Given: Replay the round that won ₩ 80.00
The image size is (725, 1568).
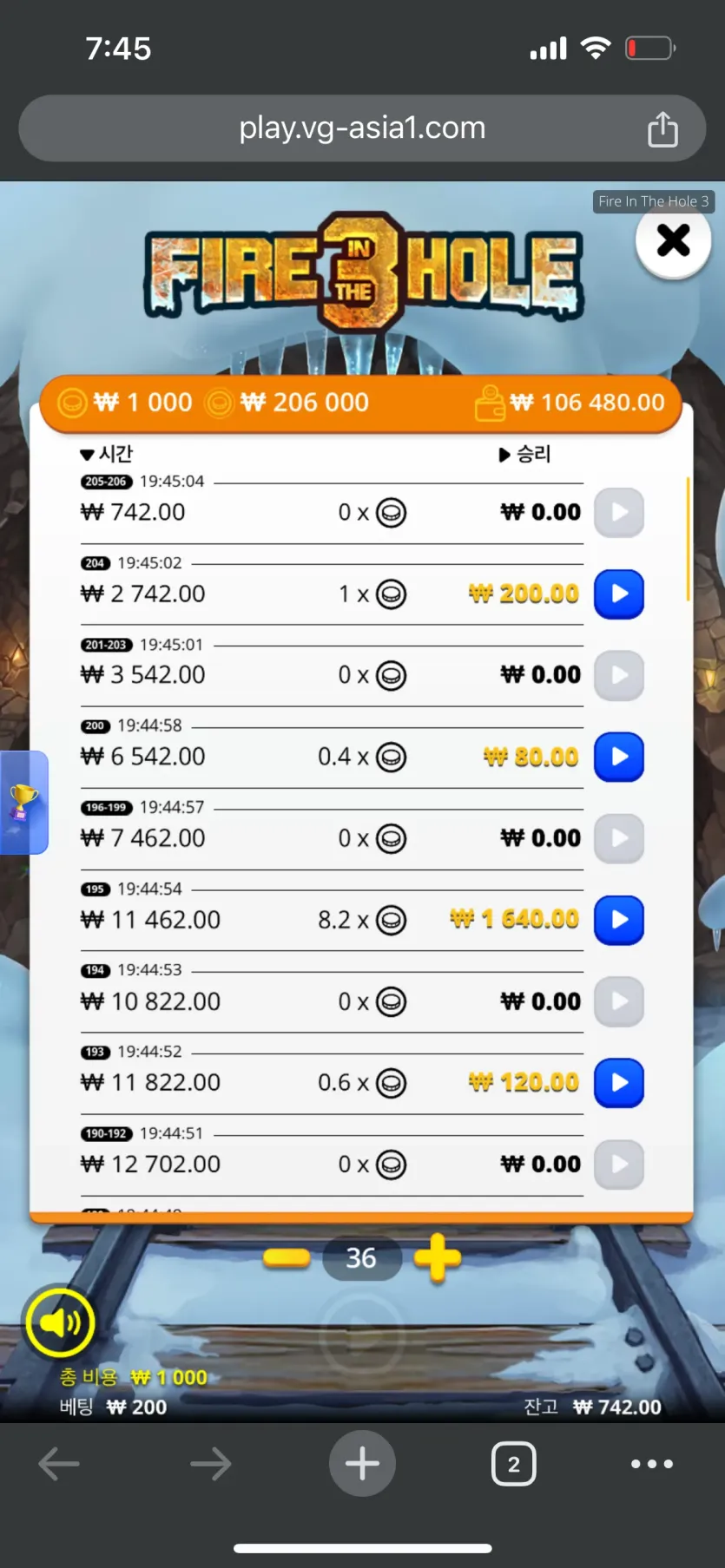Looking at the screenshot, I should tap(619, 757).
